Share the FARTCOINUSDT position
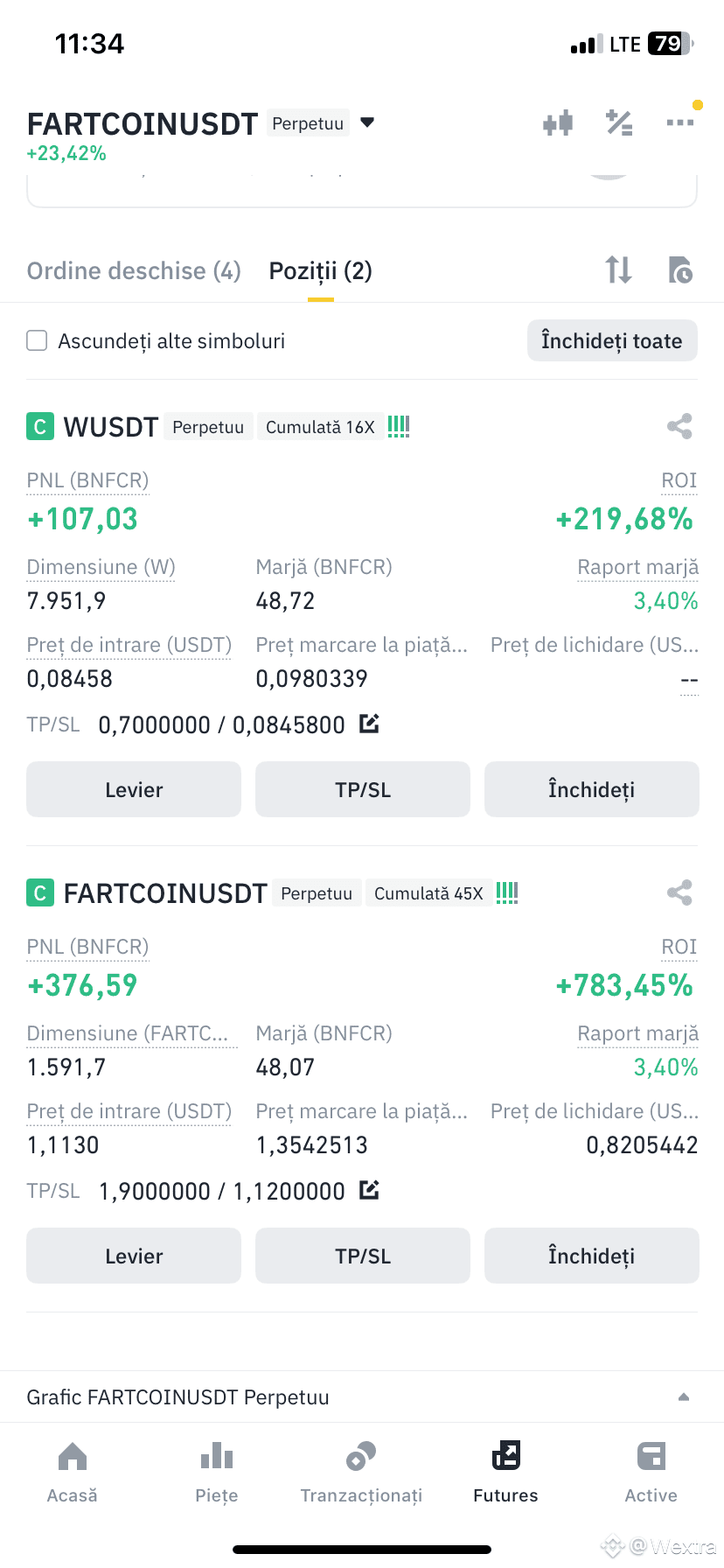724x1568 pixels. click(679, 892)
